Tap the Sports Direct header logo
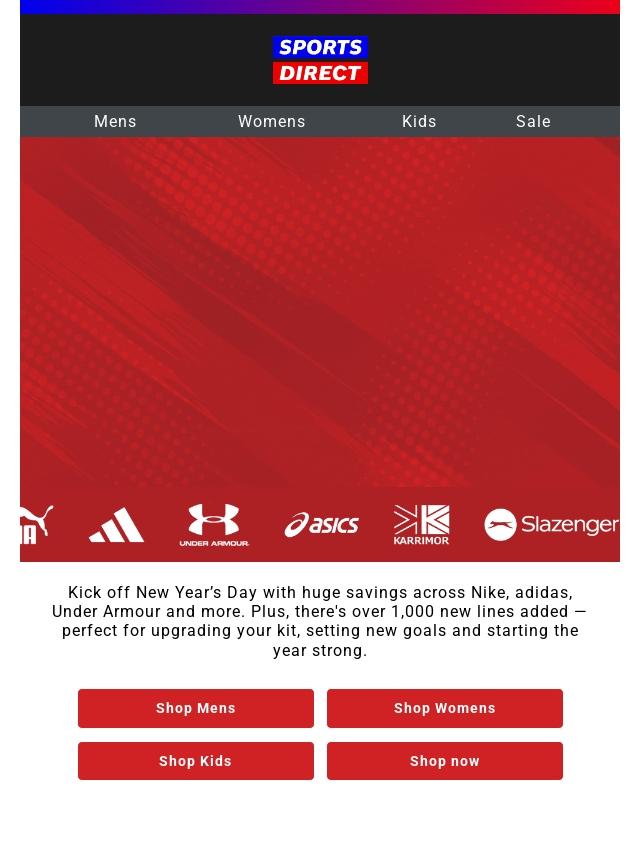 coord(320,60)
